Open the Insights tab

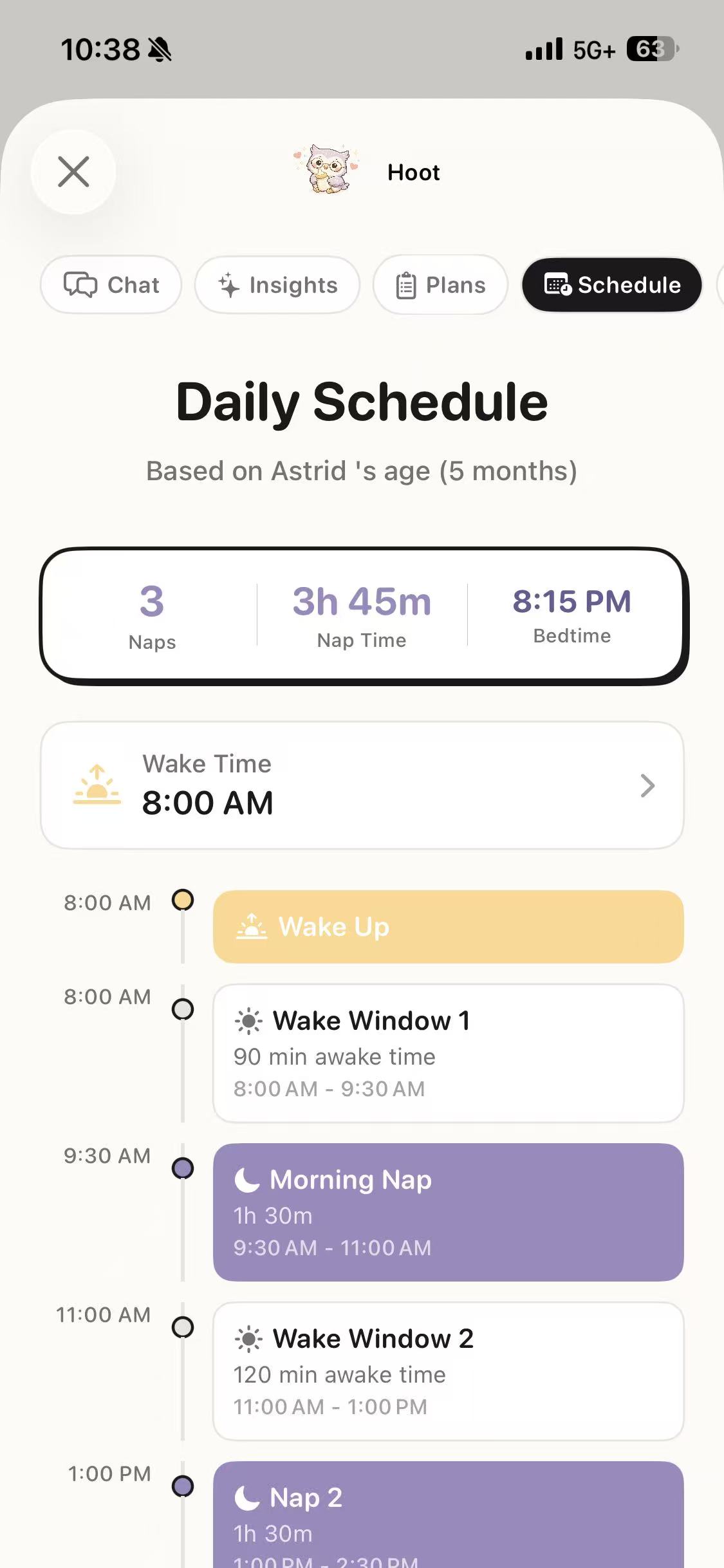(277, 285)
